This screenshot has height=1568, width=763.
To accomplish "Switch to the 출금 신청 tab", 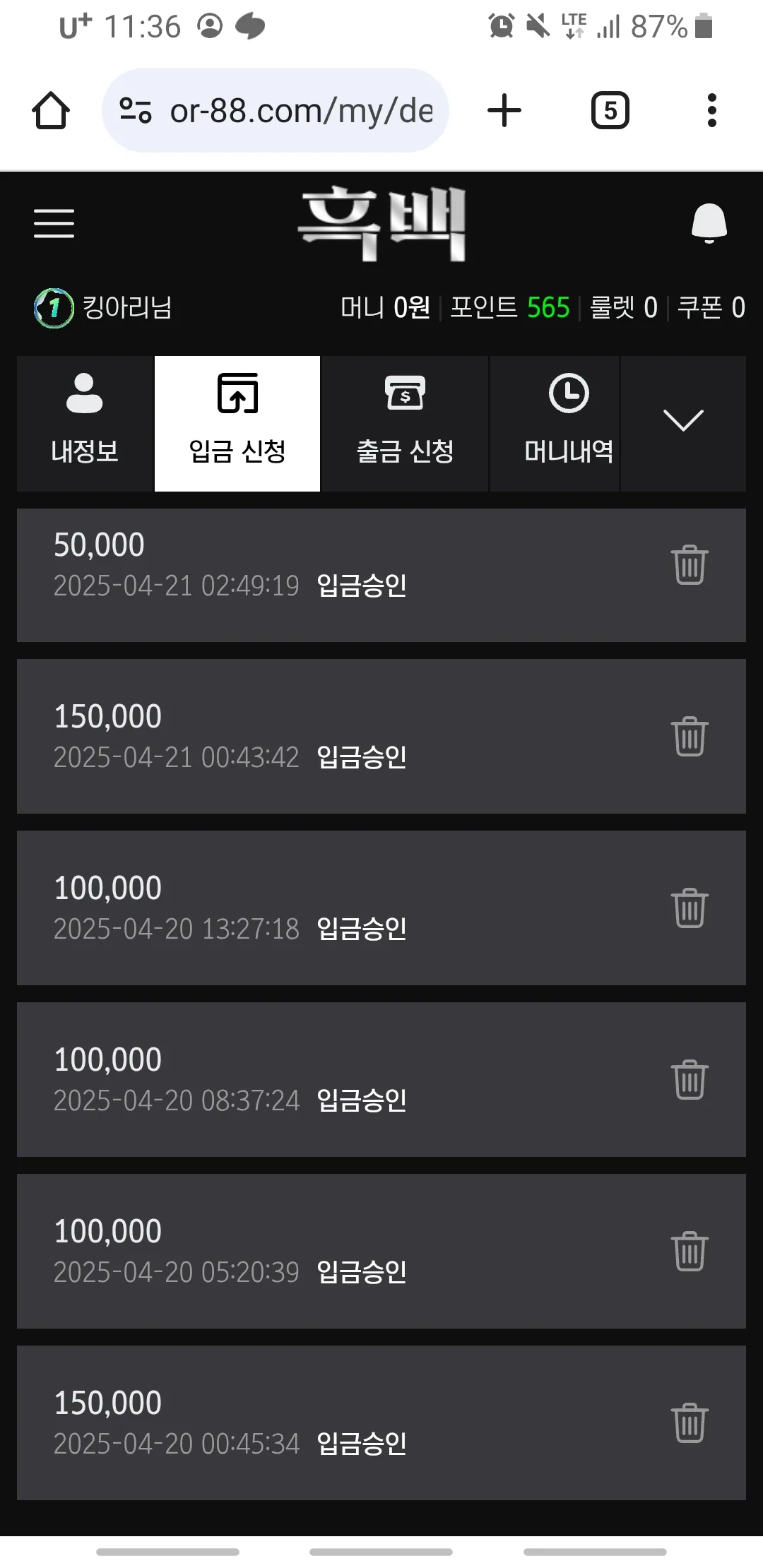I will tap(405, 423).
